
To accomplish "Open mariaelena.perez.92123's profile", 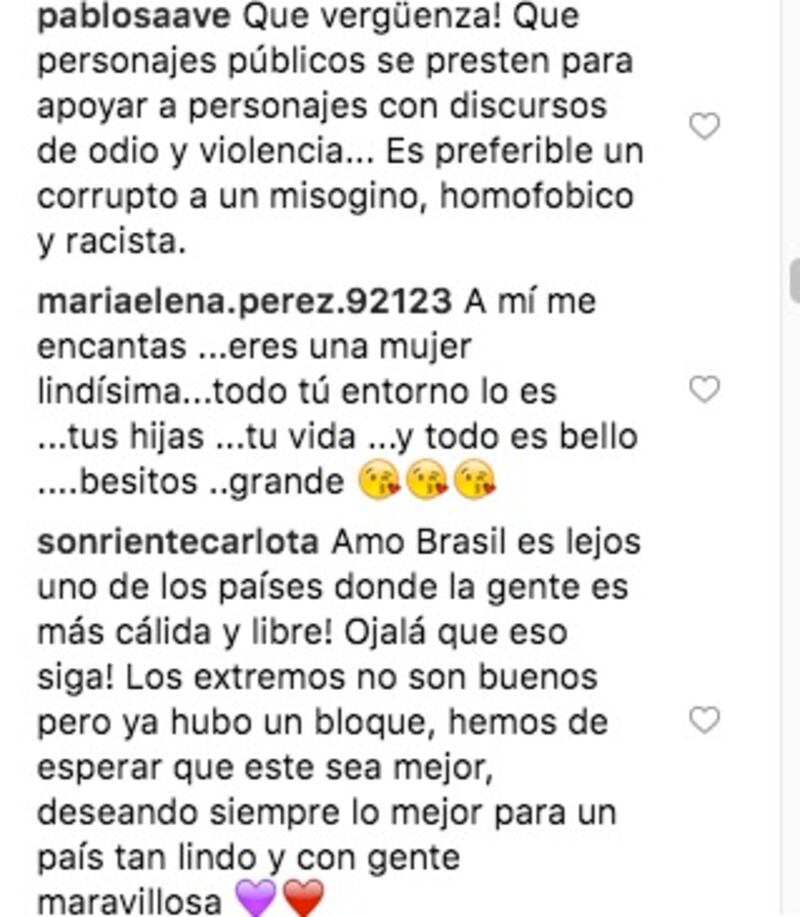I will pyautogui.click(x=245, y=302).
